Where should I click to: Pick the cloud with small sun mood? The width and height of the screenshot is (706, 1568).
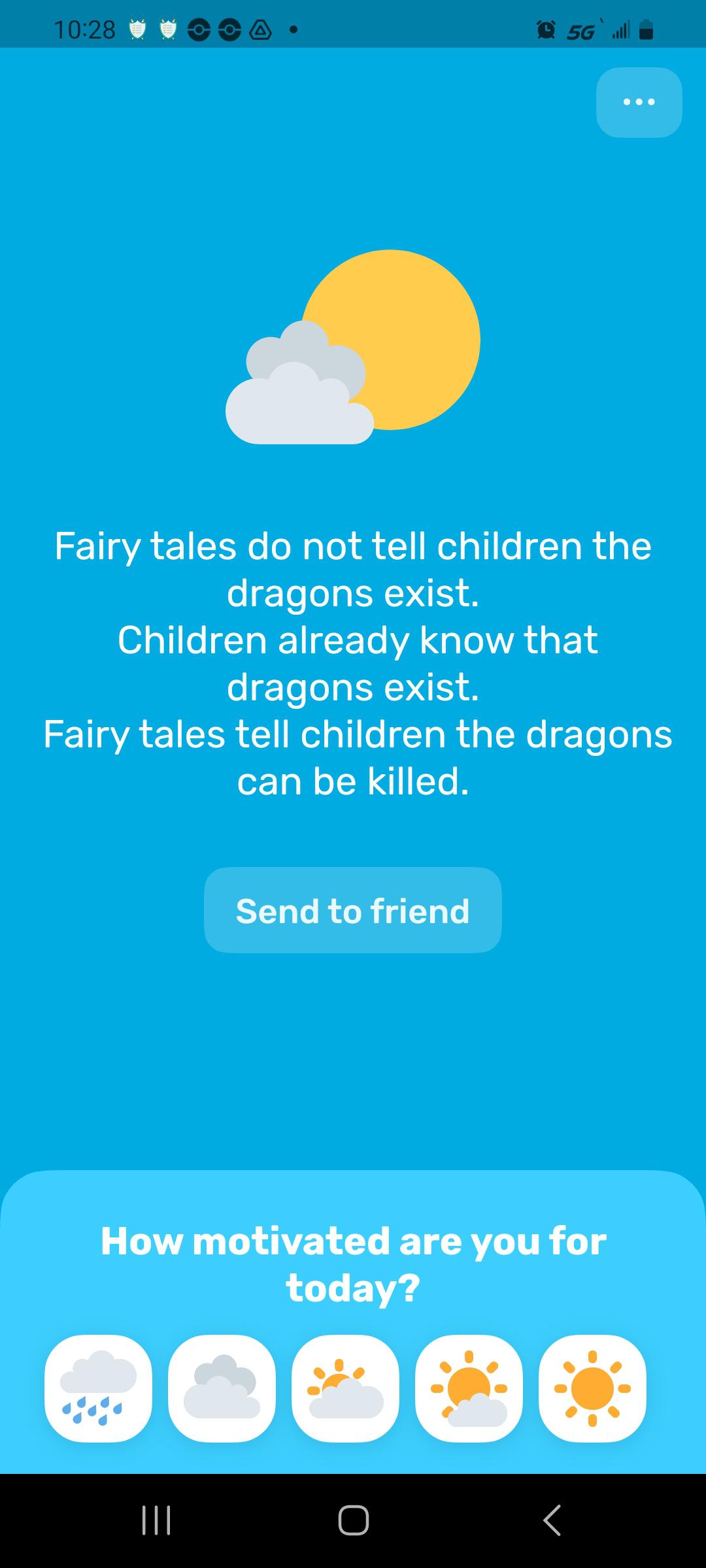click(345, 1388)
